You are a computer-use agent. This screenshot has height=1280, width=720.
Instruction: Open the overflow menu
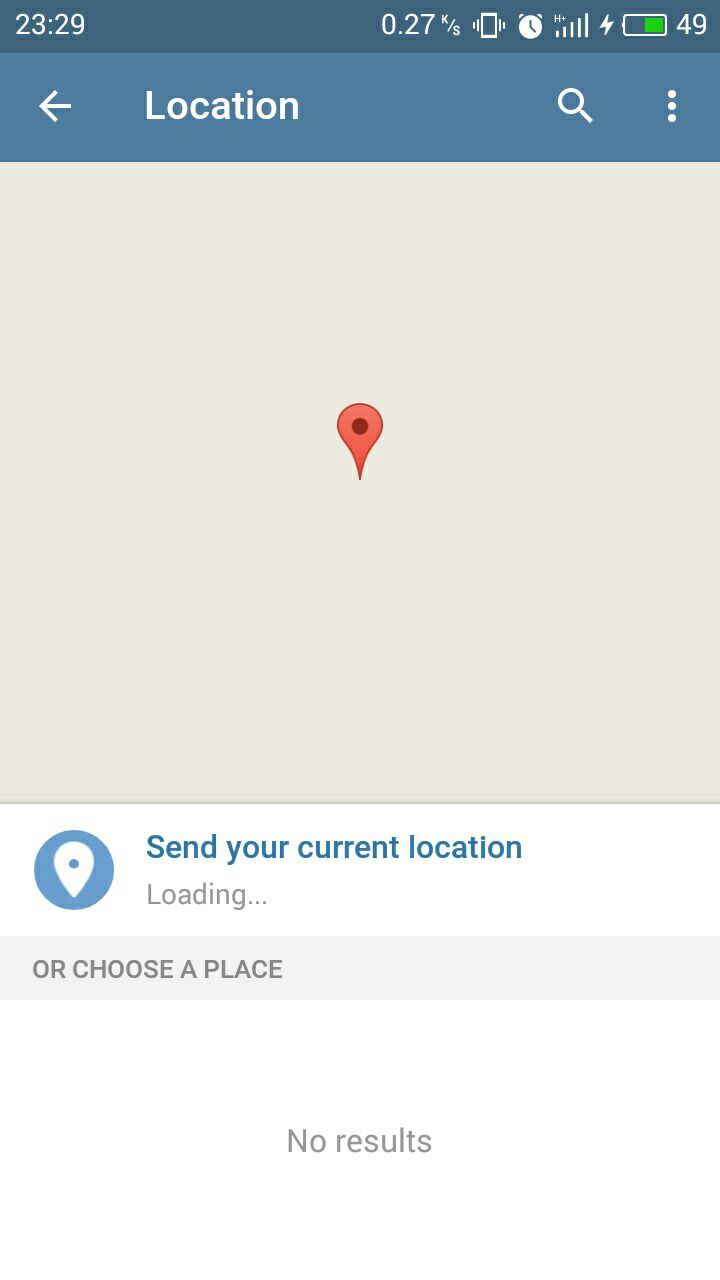tap(672, 106)
